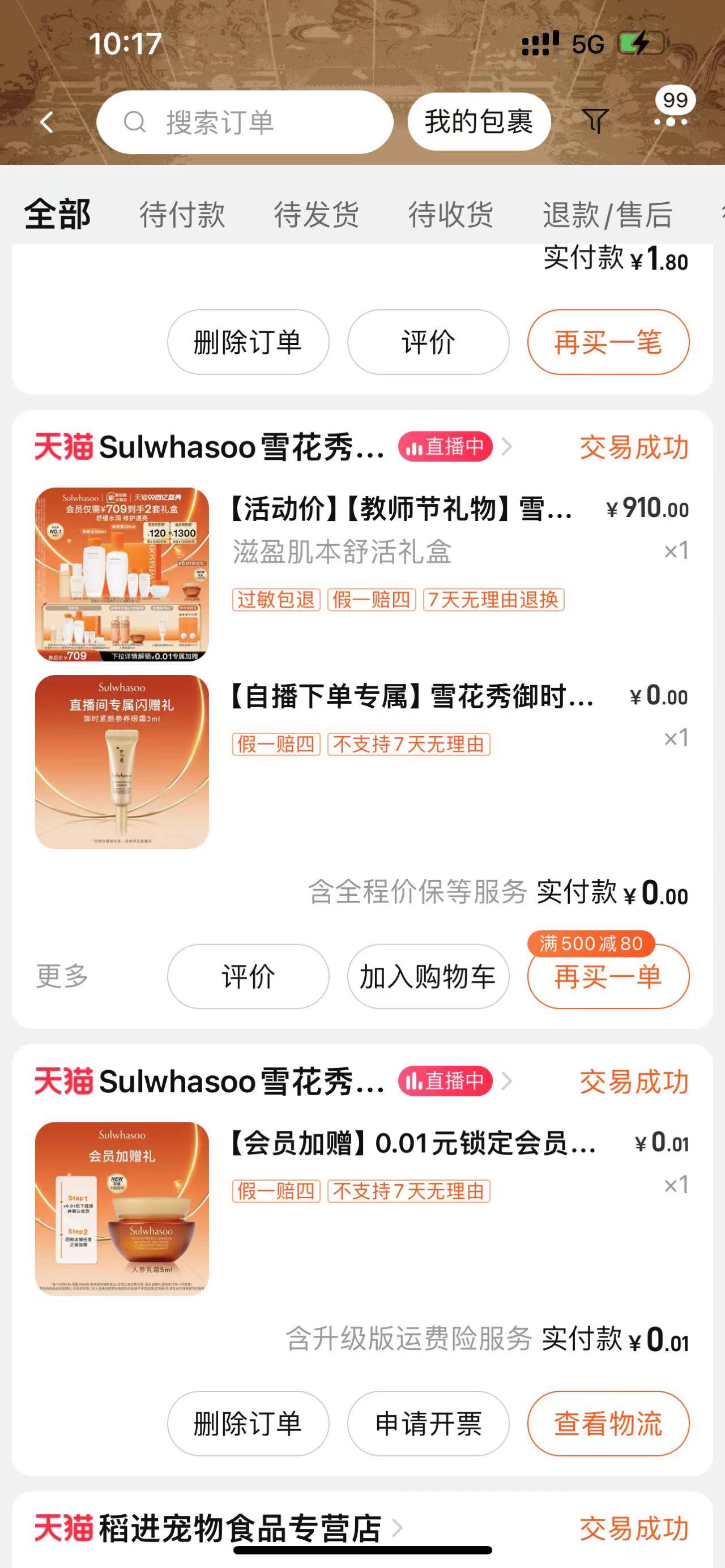This screenshot has width=725, height=1568.
Task: Switch to the 退款/售后 tab
Action: 608,215
